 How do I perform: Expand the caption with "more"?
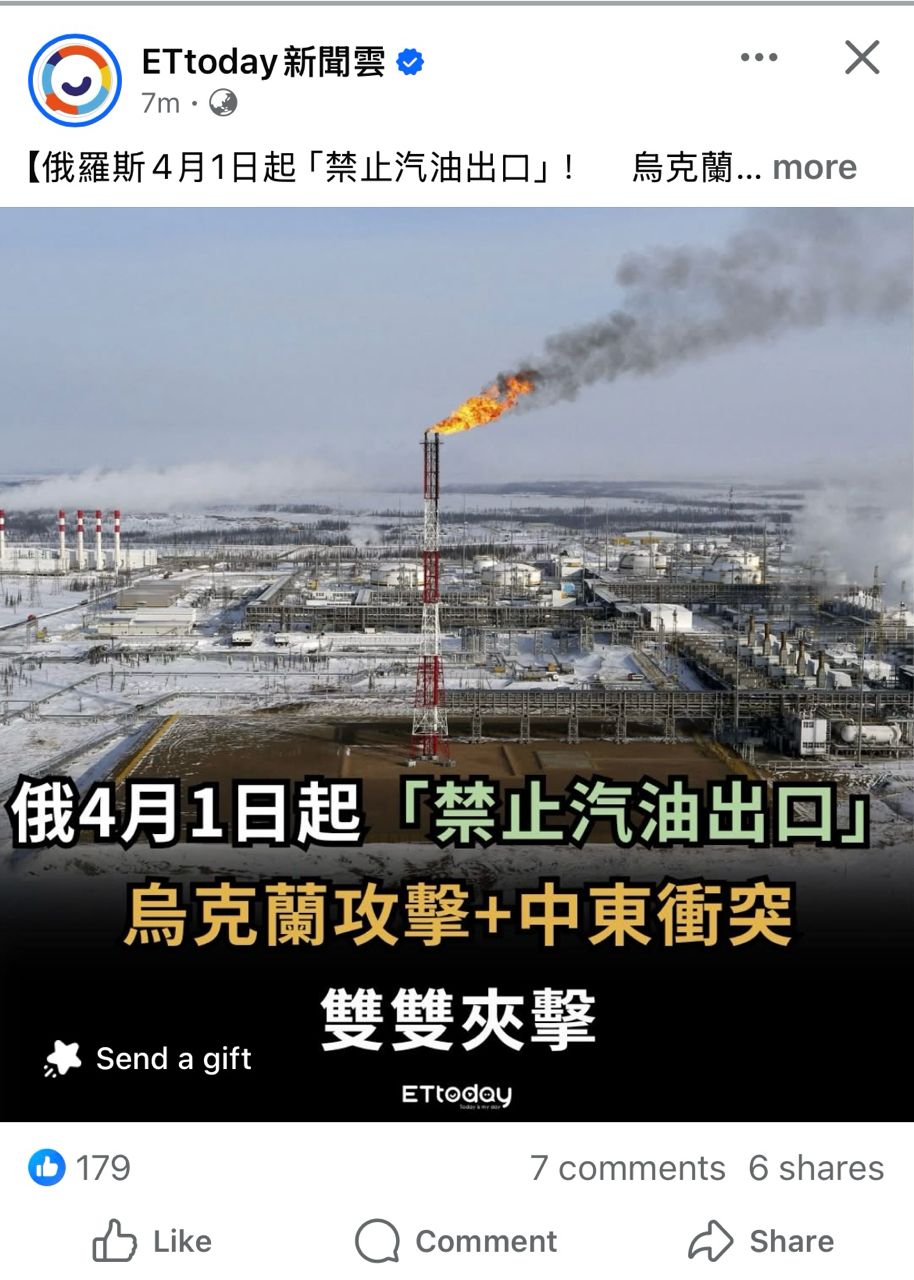[x=814, y=167]
